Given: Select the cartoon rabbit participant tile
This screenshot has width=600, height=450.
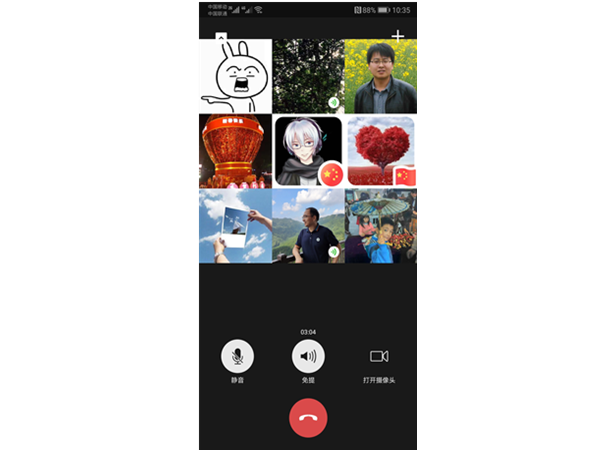Looking at the screenshot, I should 235,77.
